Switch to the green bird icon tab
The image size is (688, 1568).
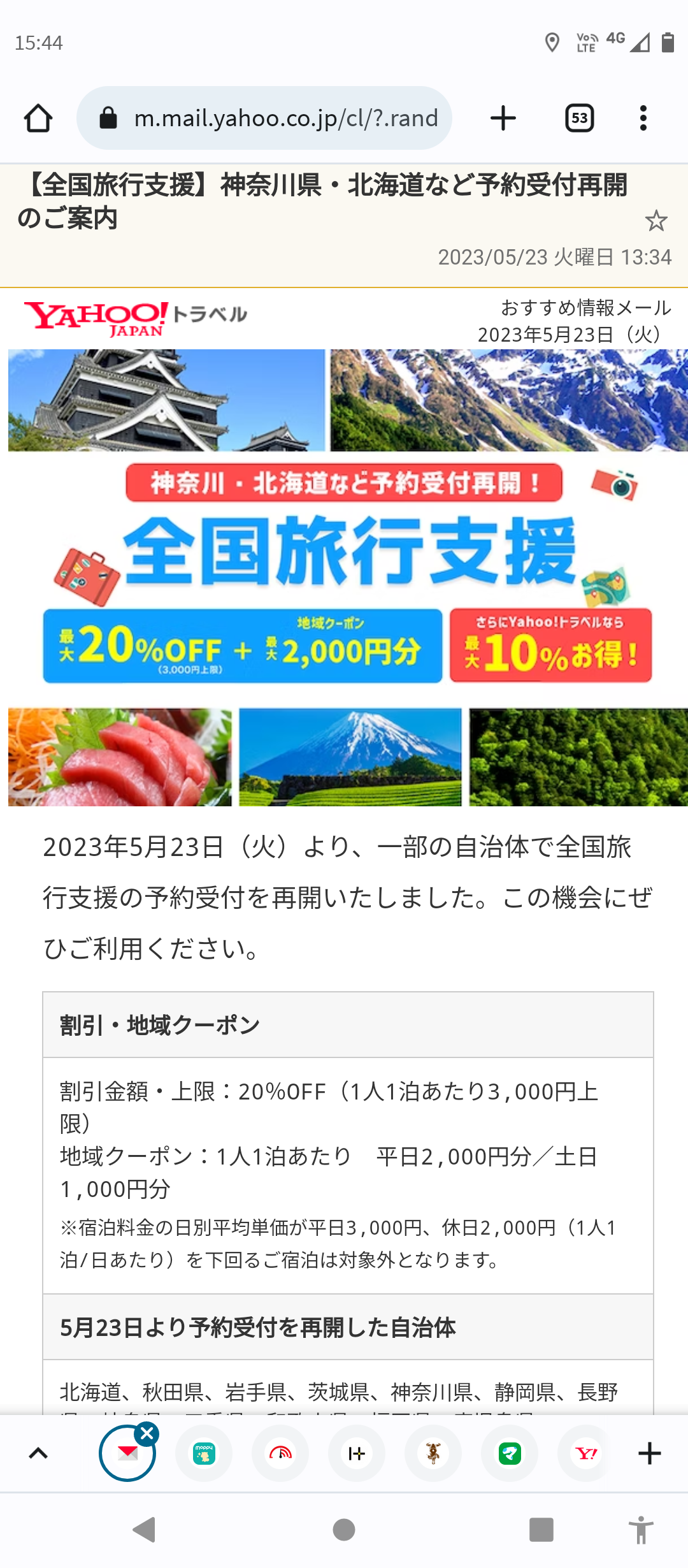(x=510, y=1453)
